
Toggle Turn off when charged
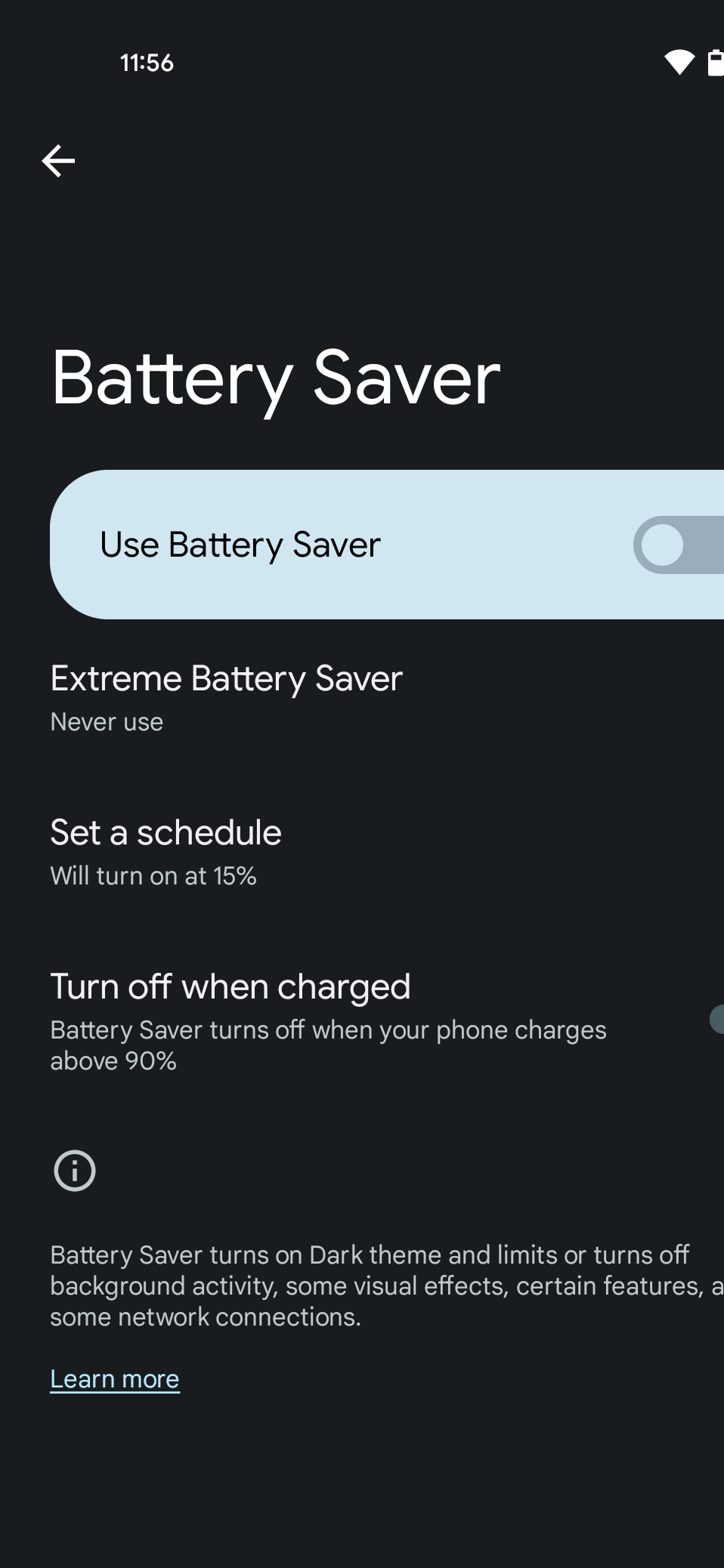point(716,1020)
